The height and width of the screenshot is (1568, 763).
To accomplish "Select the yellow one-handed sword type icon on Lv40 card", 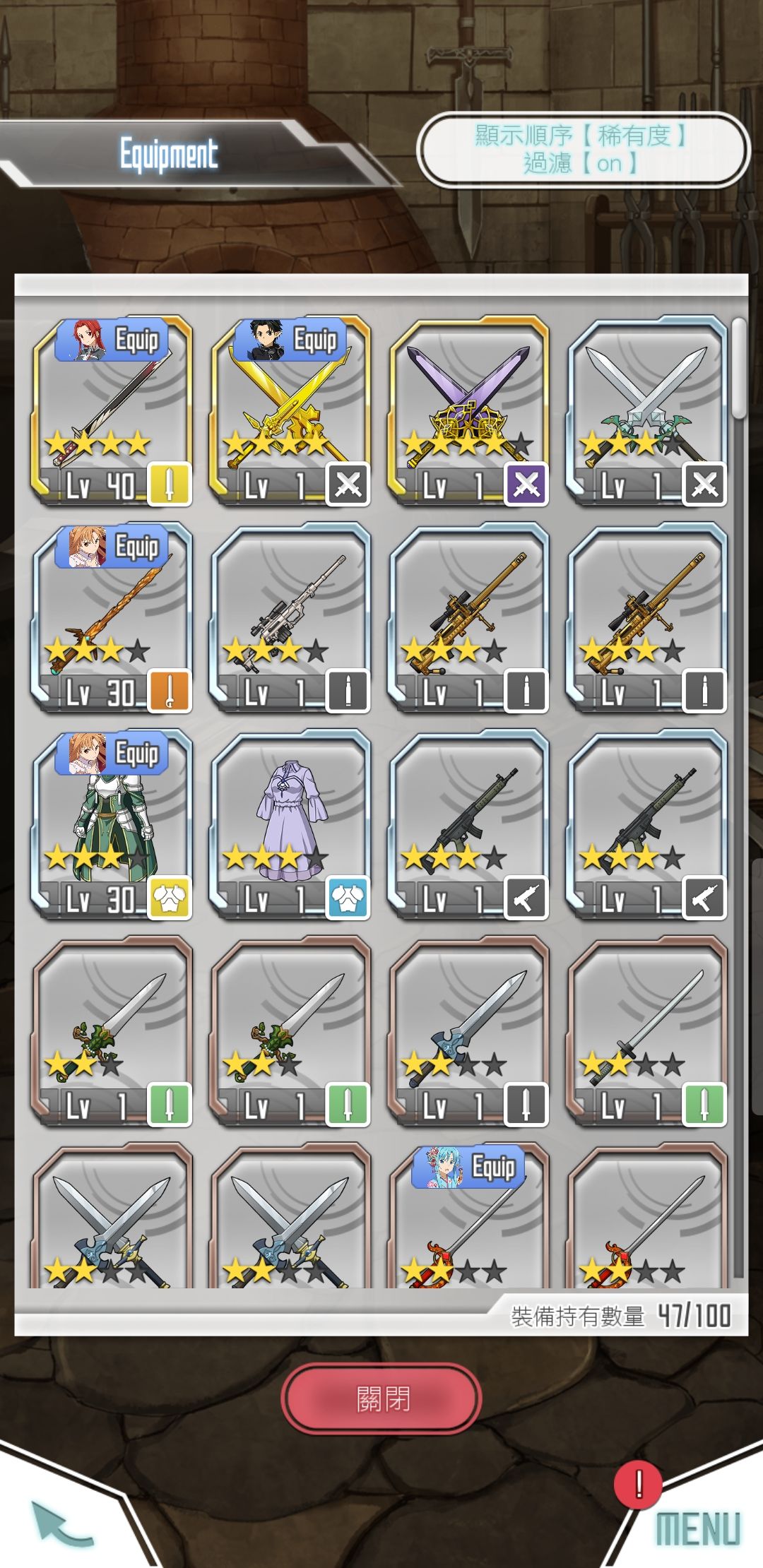I will [x=168, y=485].
